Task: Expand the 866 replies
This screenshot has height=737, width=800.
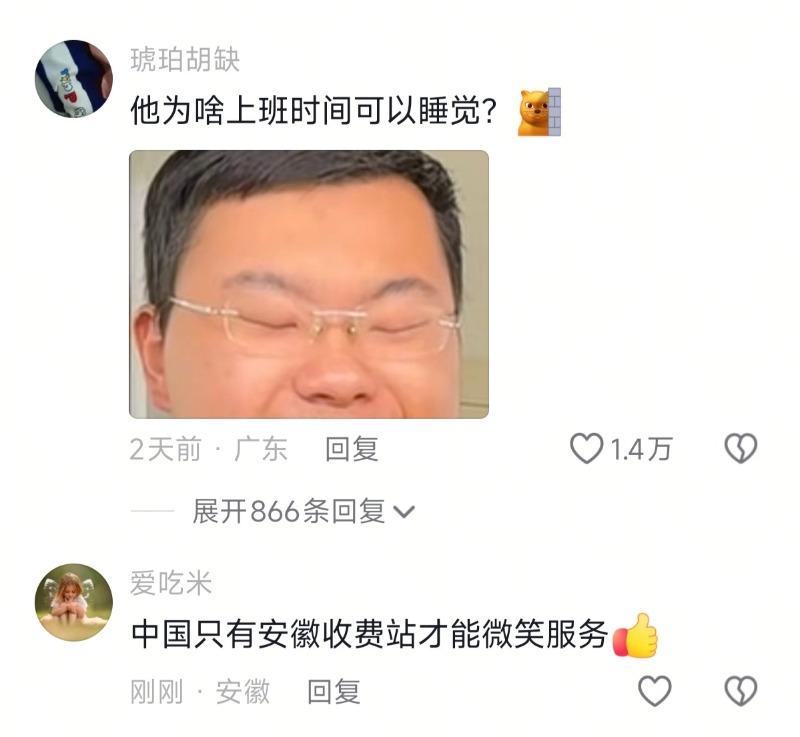Action: (303, 512)
